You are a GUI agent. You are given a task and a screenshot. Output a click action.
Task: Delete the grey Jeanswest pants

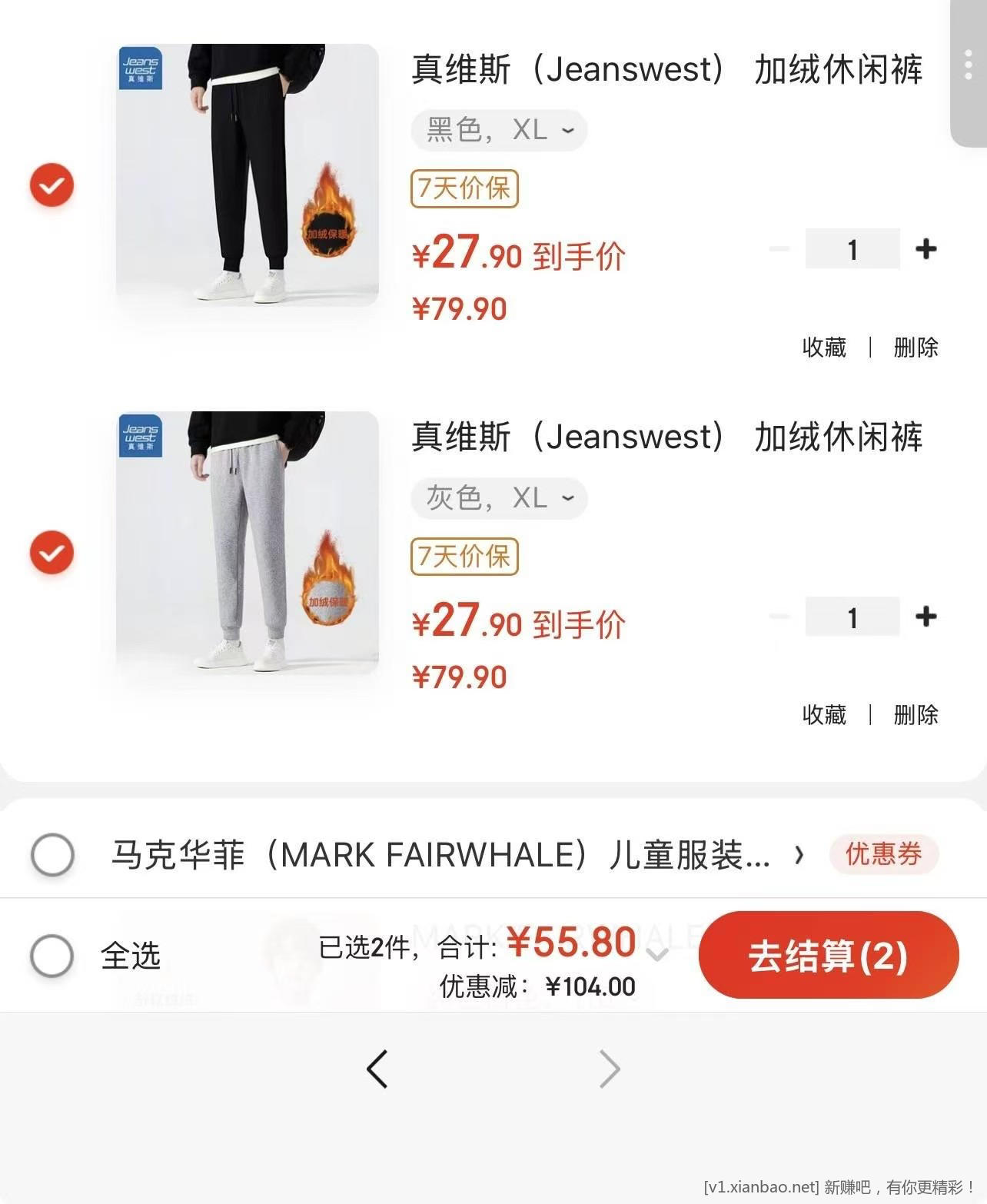pos(915,715)
